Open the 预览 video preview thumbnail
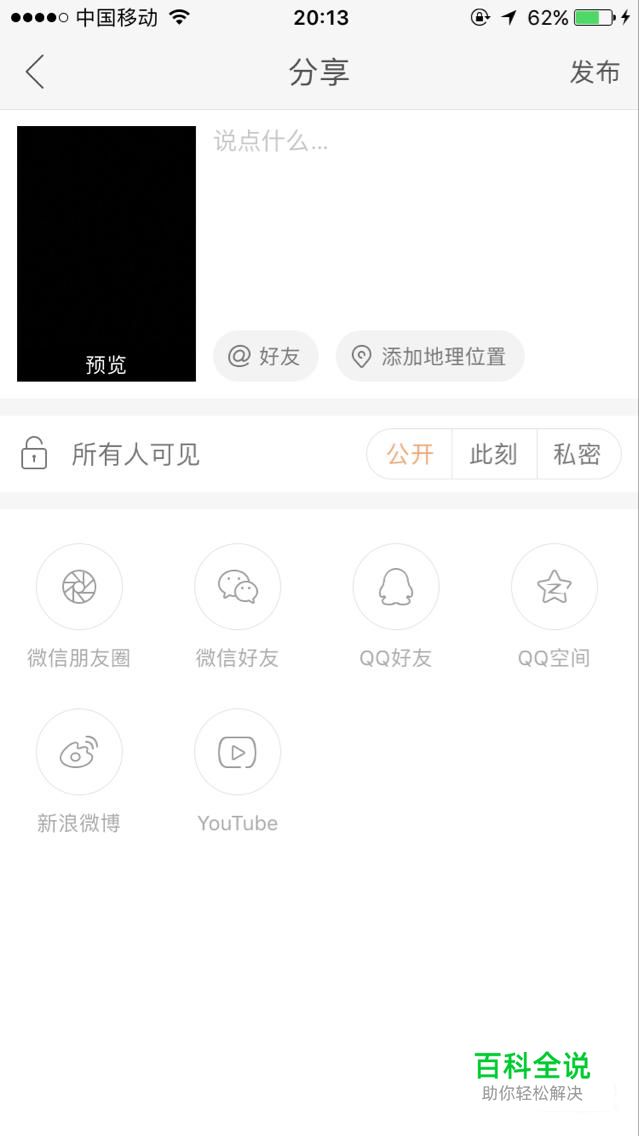Viewport: 639px width, 1136px height. 106,254
